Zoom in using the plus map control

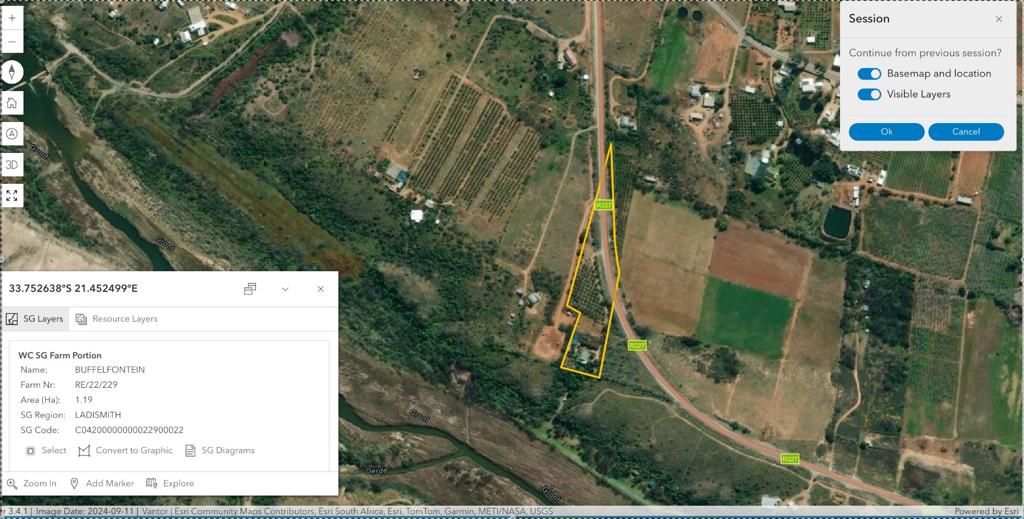point(12,18)
